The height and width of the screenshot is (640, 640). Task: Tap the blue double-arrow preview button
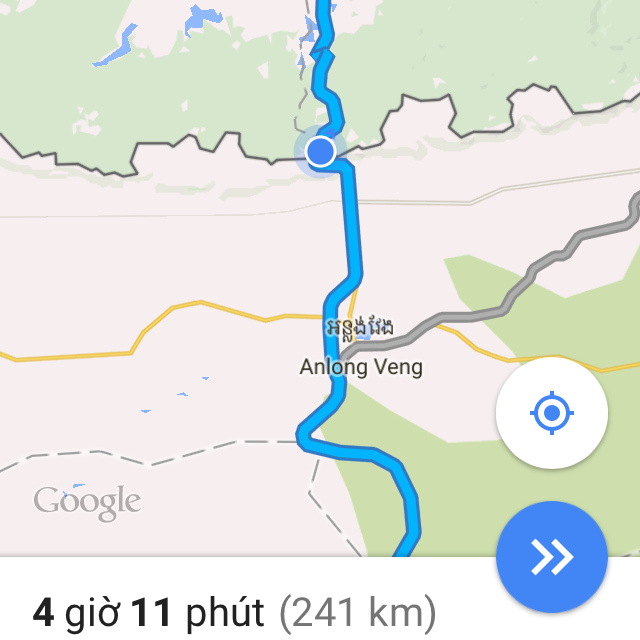coord(551,557)
